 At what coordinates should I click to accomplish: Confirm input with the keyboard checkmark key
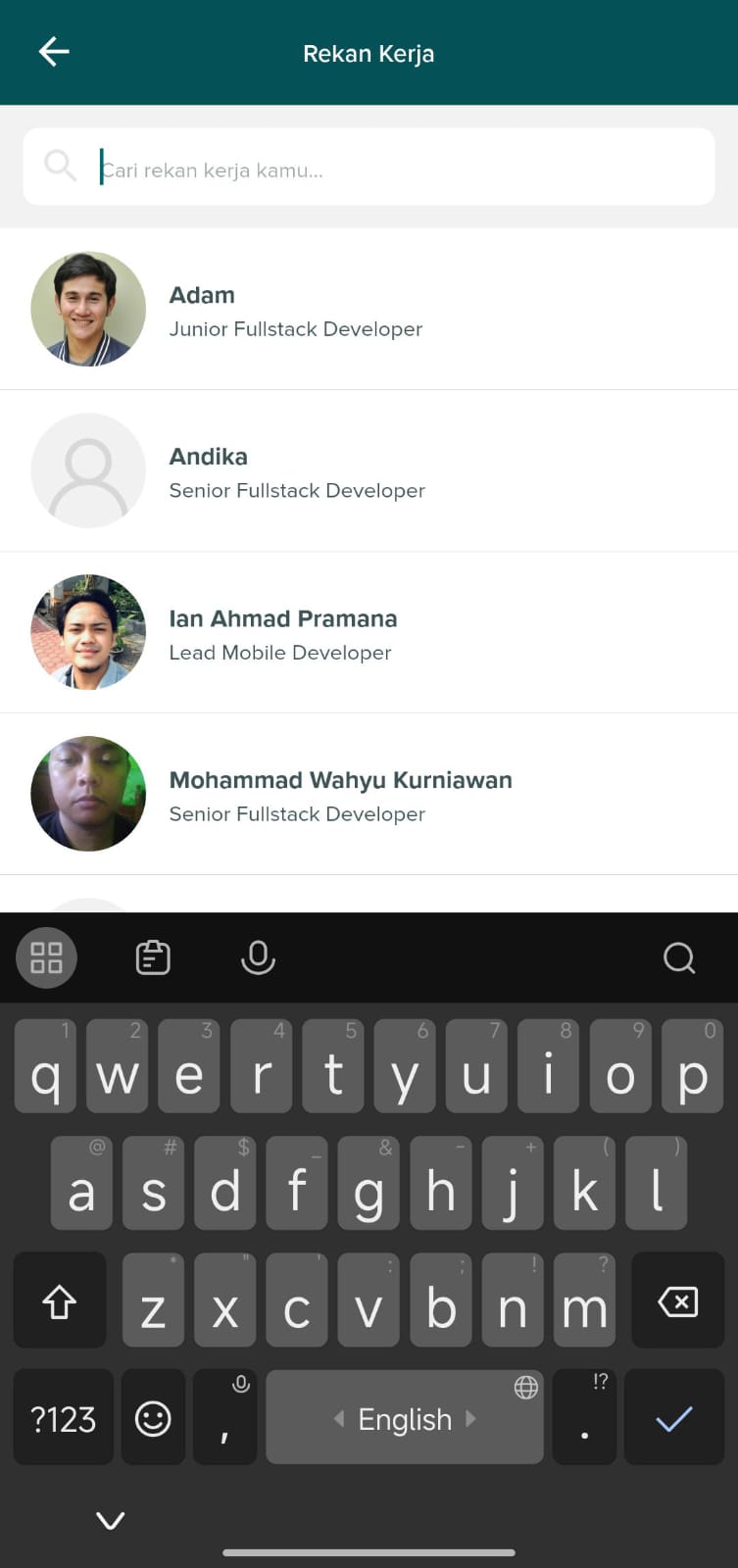coord(673,1418)
